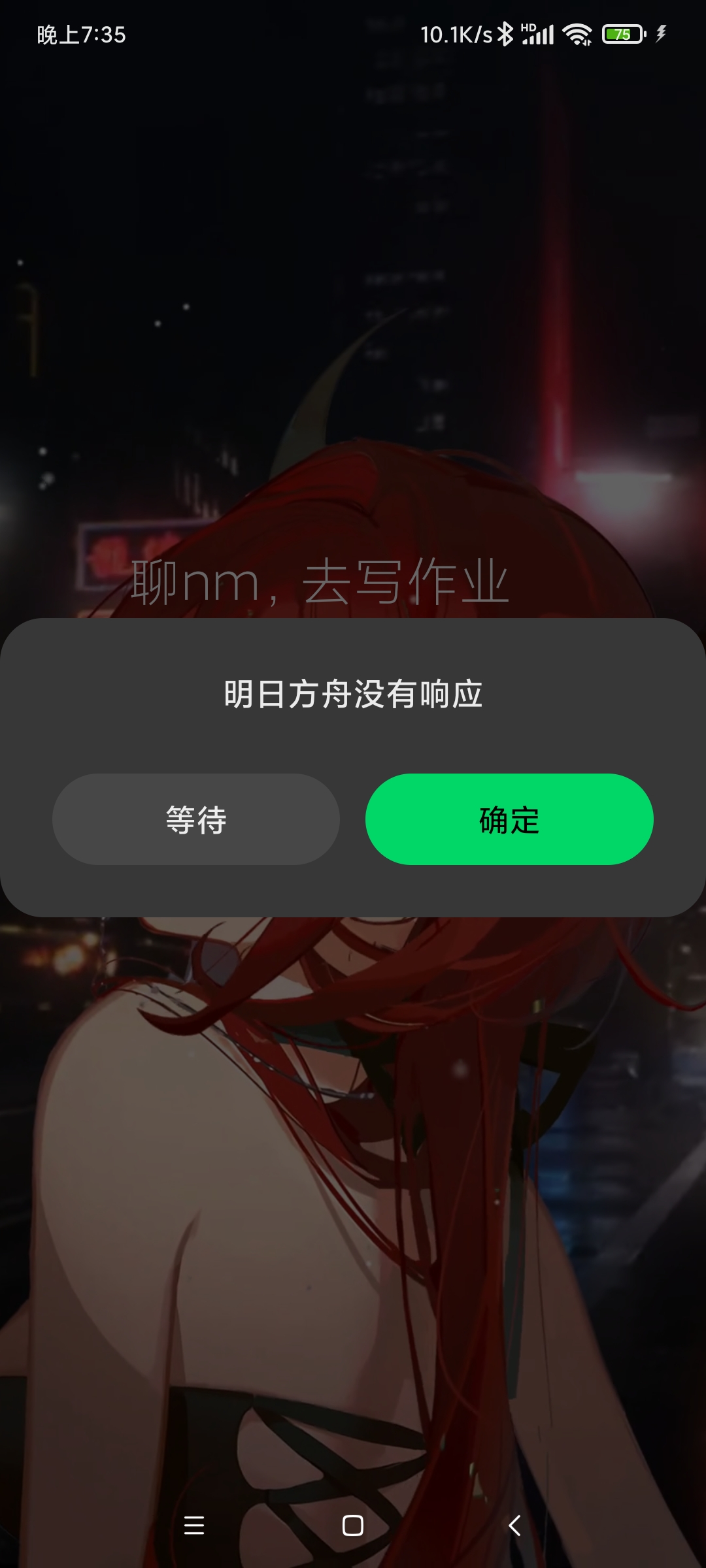This screenshot has width=706, height=1568.
Task: Open the recent apps menu
Action: click(194, 1526)
